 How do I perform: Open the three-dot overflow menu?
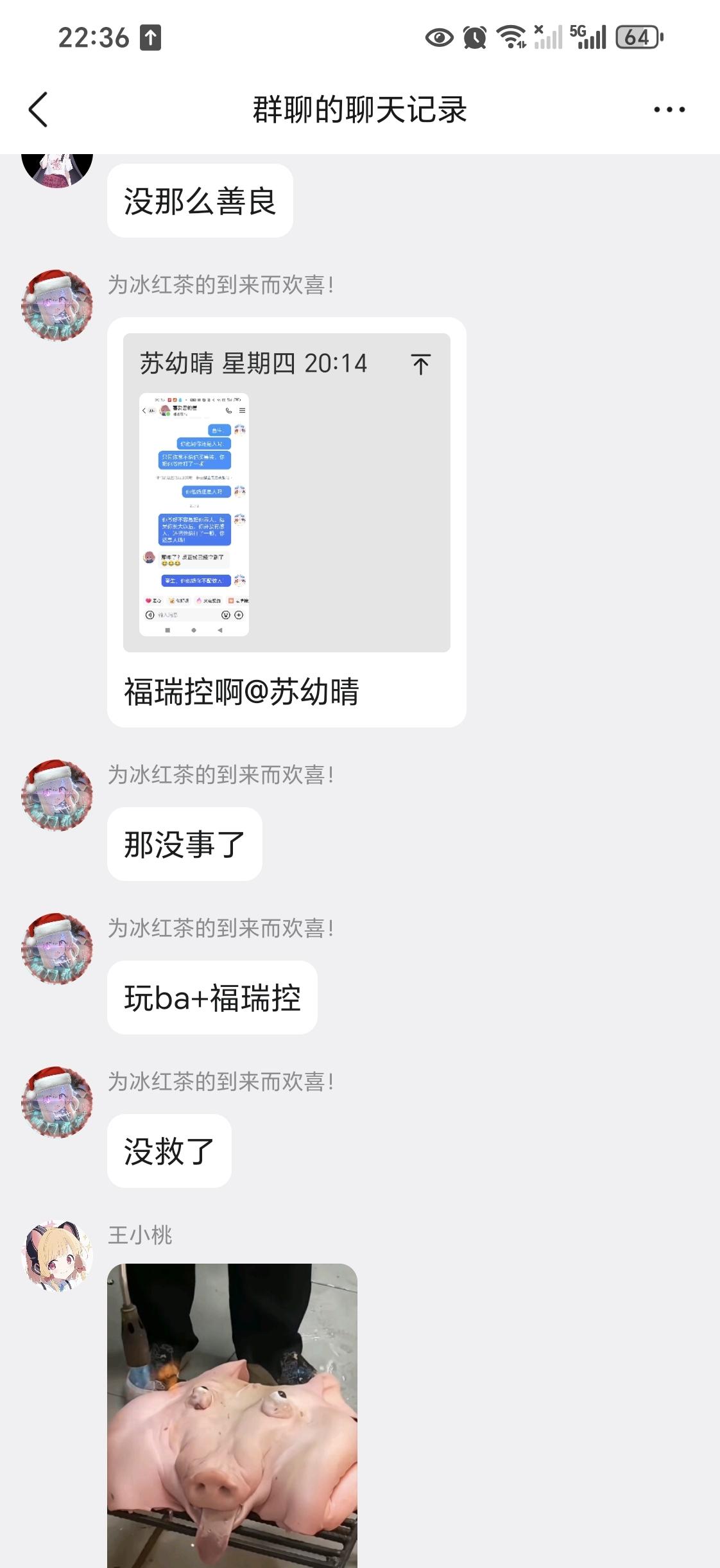tap(669, 110)
